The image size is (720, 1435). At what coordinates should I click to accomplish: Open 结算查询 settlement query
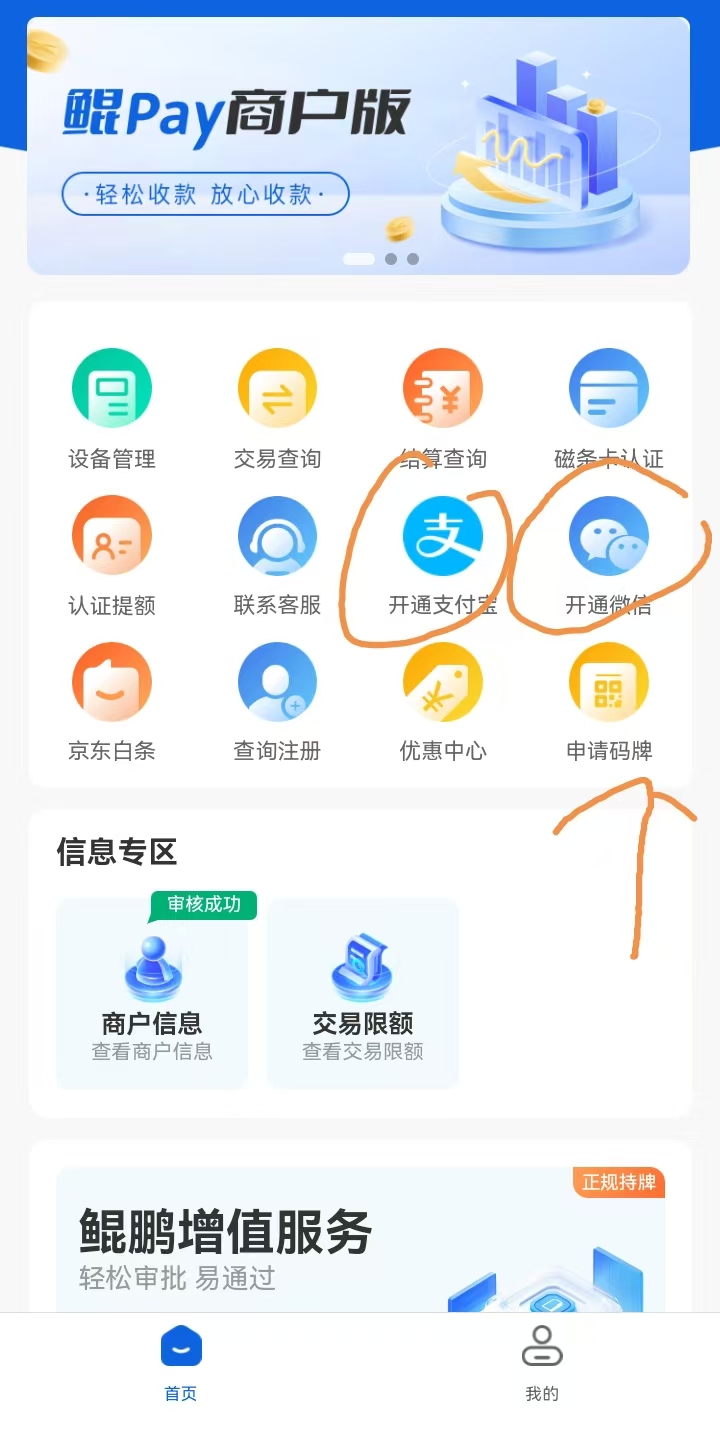[x=443, y=404]
